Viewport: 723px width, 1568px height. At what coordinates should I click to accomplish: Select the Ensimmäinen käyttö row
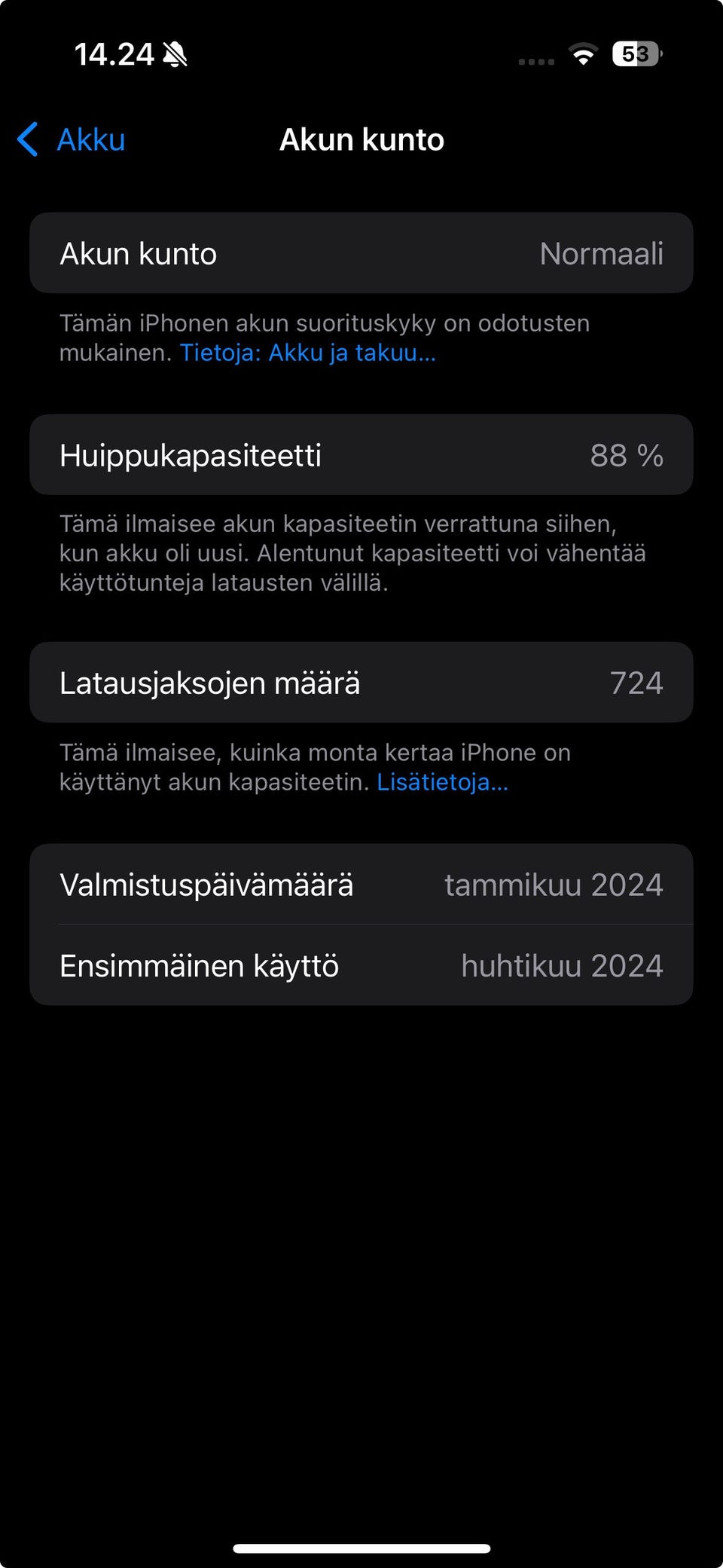361,965
